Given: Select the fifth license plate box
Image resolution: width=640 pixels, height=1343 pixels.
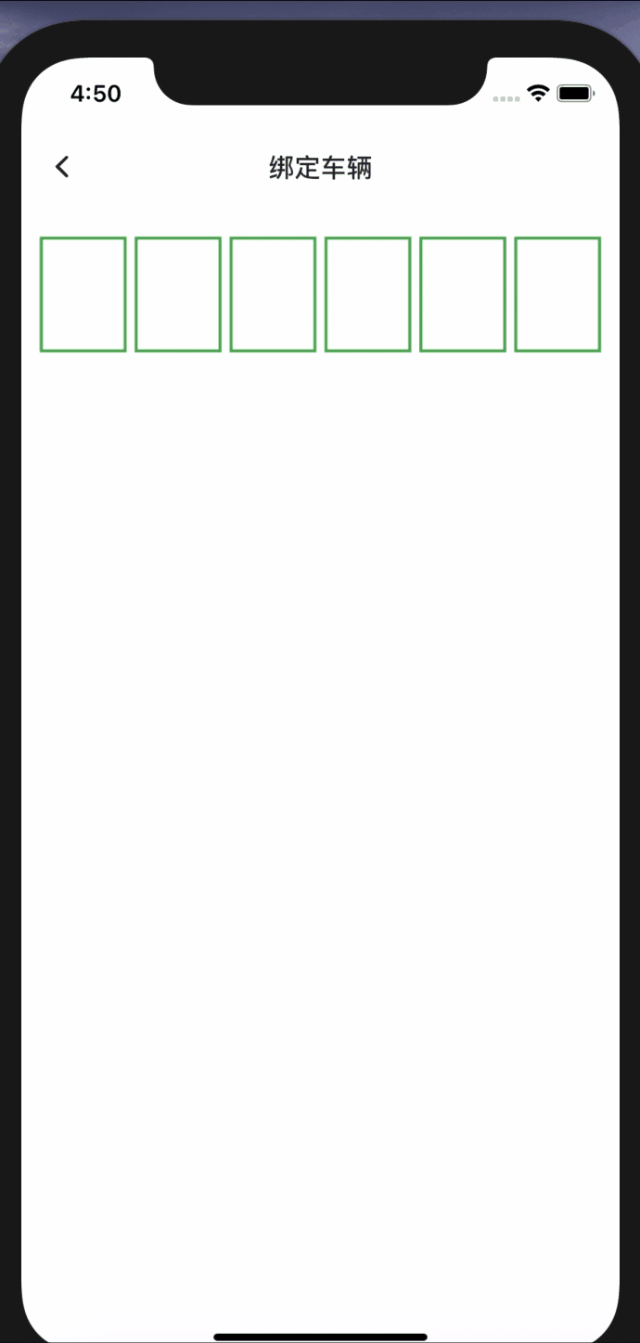Looking at the screenshot, I should point(463,294).
